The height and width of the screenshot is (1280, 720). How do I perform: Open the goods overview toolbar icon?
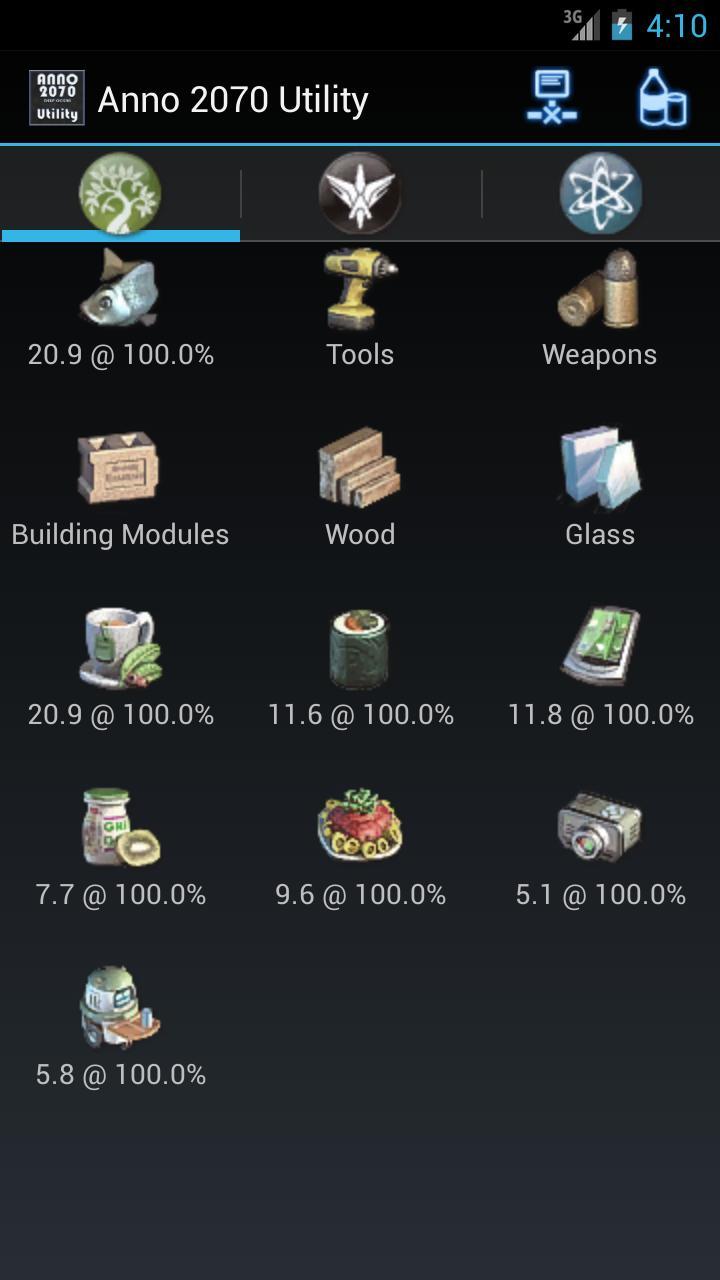(662, 96)
